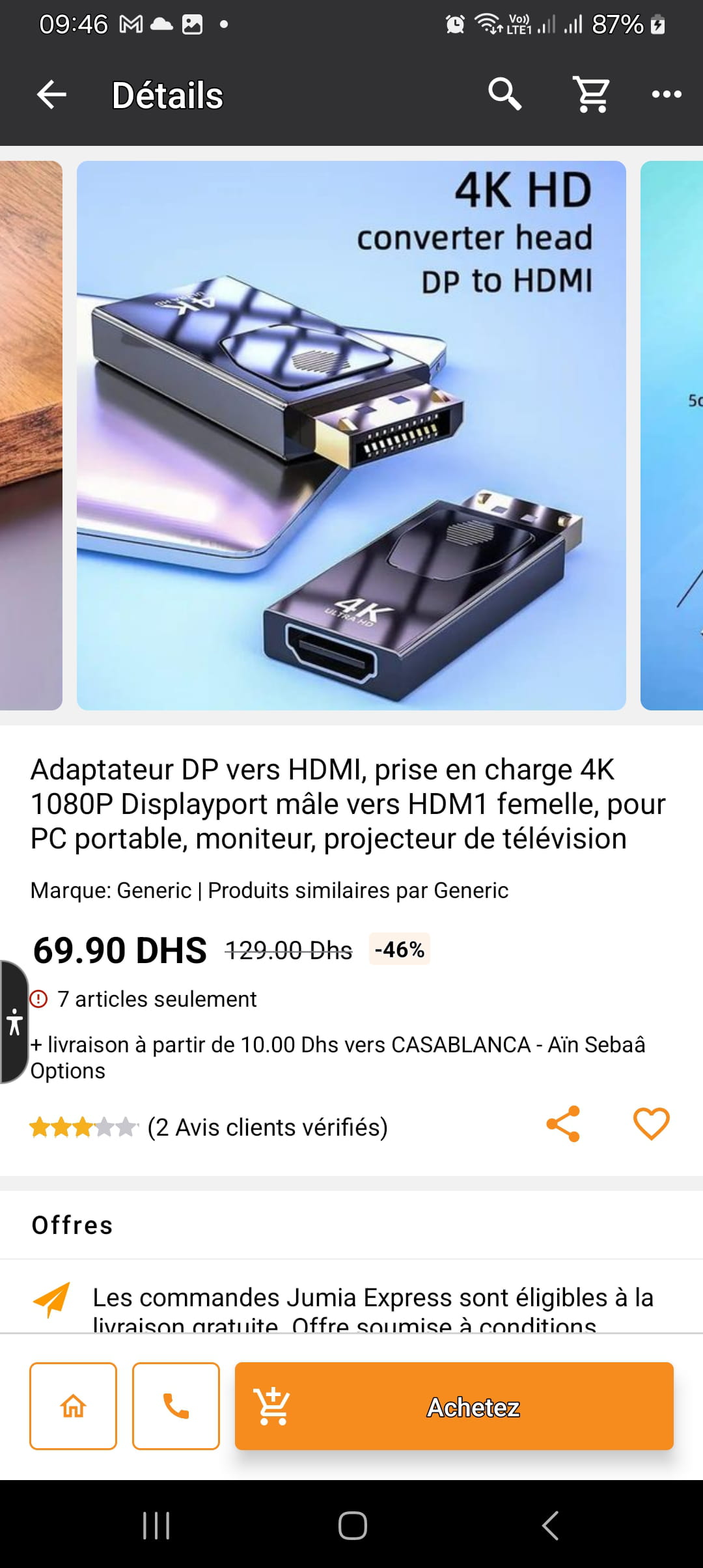Add product to wishlist with heart
Viewport: 703px width, 1568px height.
(652, 1124)
